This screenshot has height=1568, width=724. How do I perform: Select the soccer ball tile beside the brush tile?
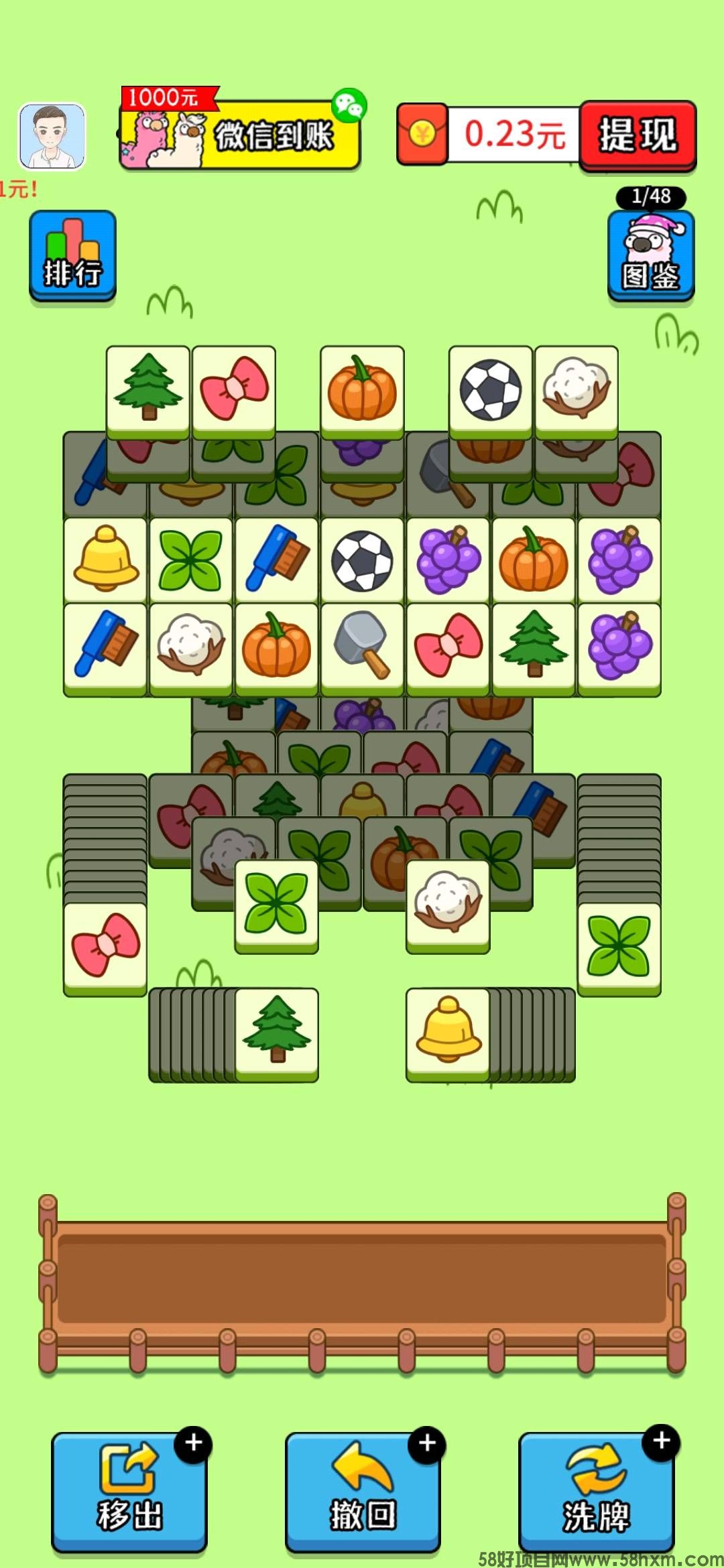362,560
